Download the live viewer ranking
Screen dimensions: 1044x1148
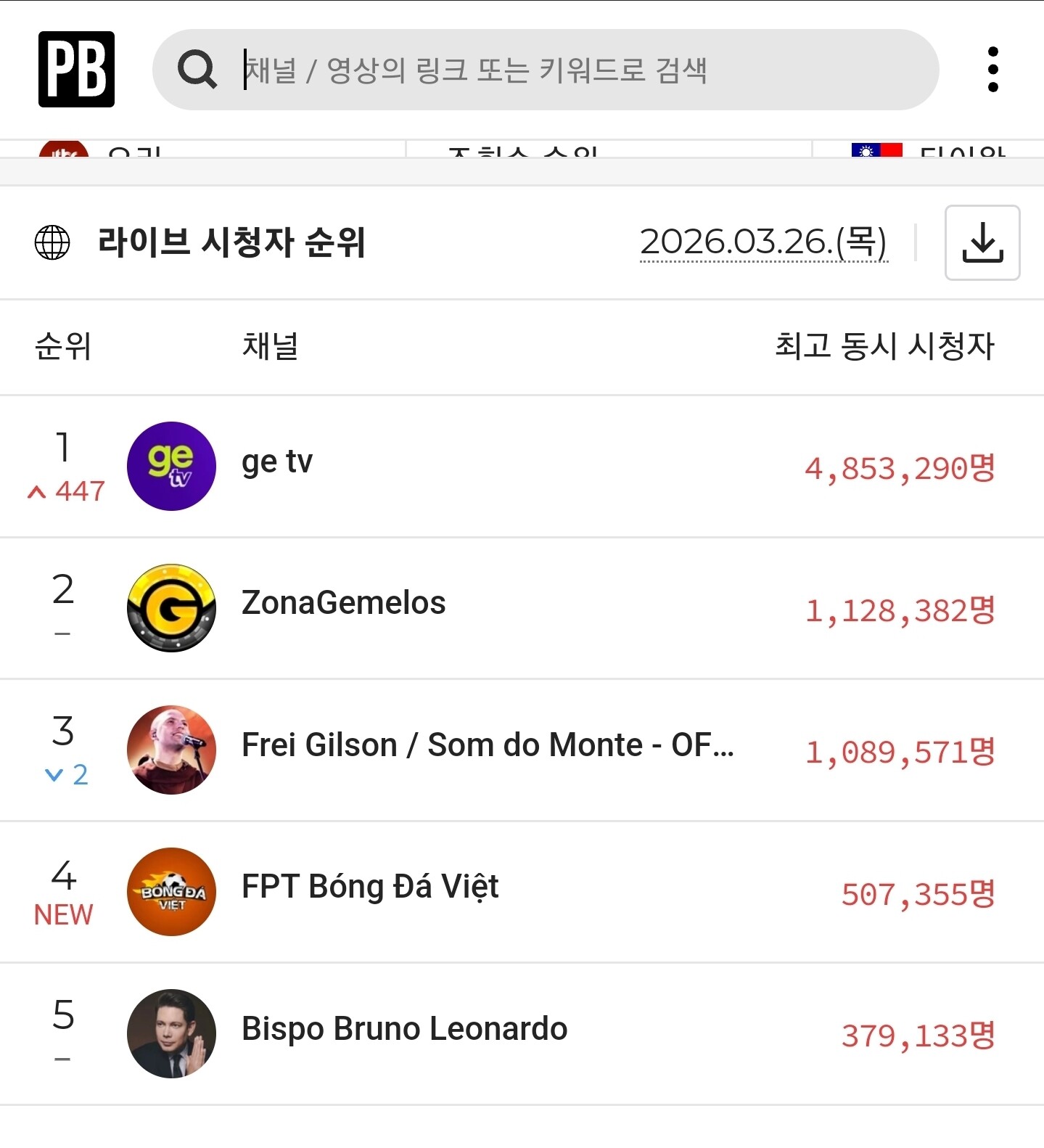tap(982, 242)
